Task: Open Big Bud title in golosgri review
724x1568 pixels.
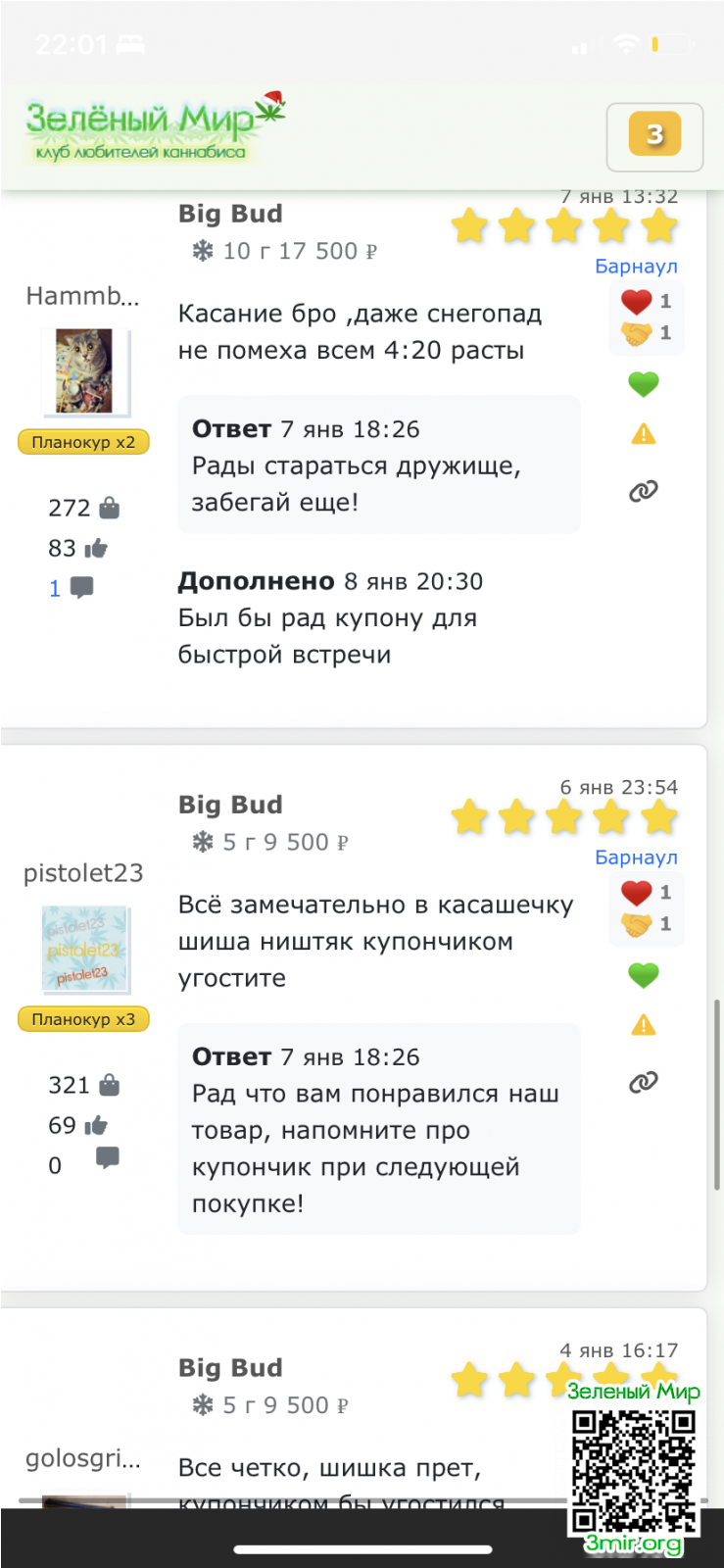Action: [x=230, y=1368]
